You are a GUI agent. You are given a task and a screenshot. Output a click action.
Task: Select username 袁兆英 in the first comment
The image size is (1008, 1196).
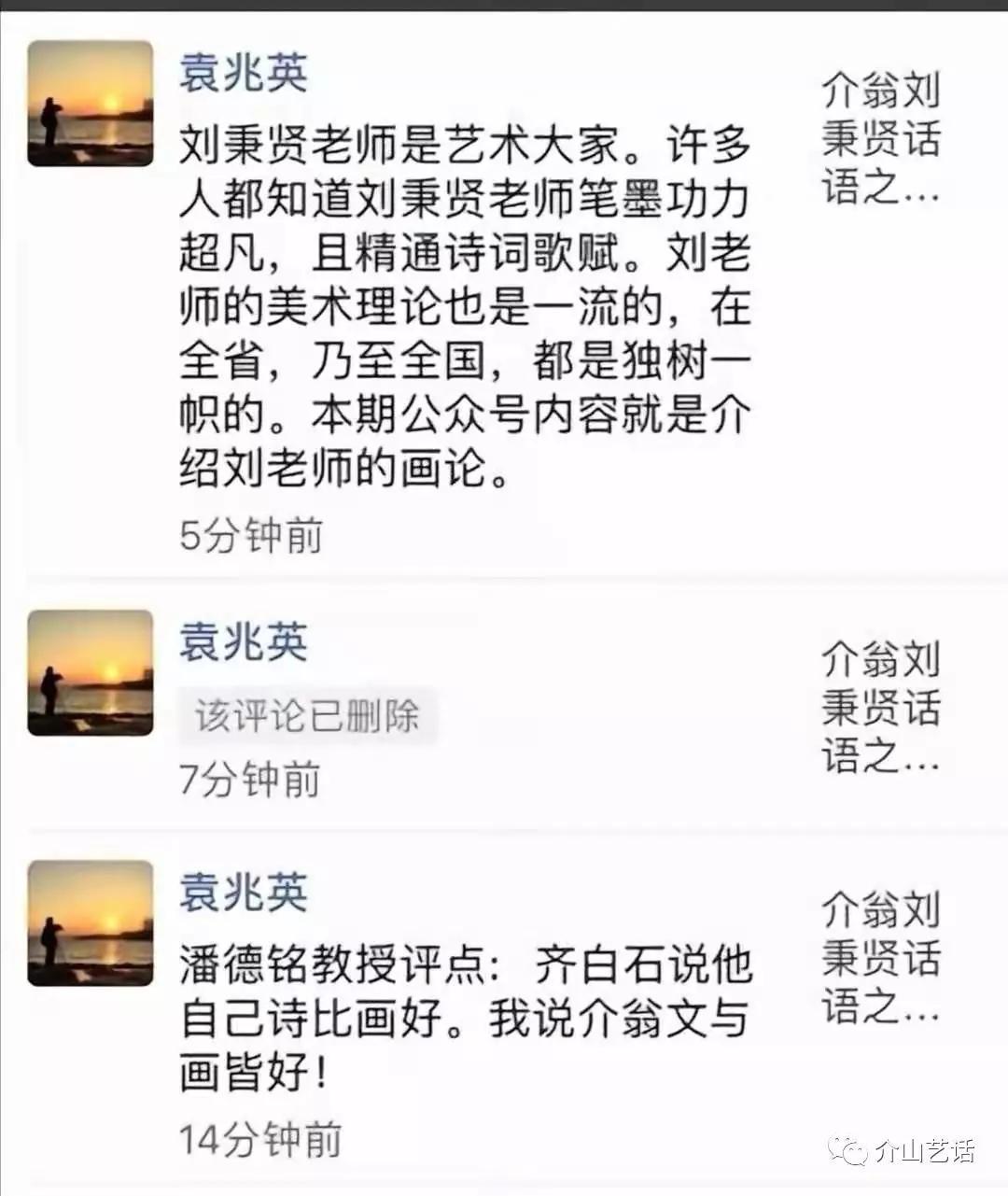[243, 75]
